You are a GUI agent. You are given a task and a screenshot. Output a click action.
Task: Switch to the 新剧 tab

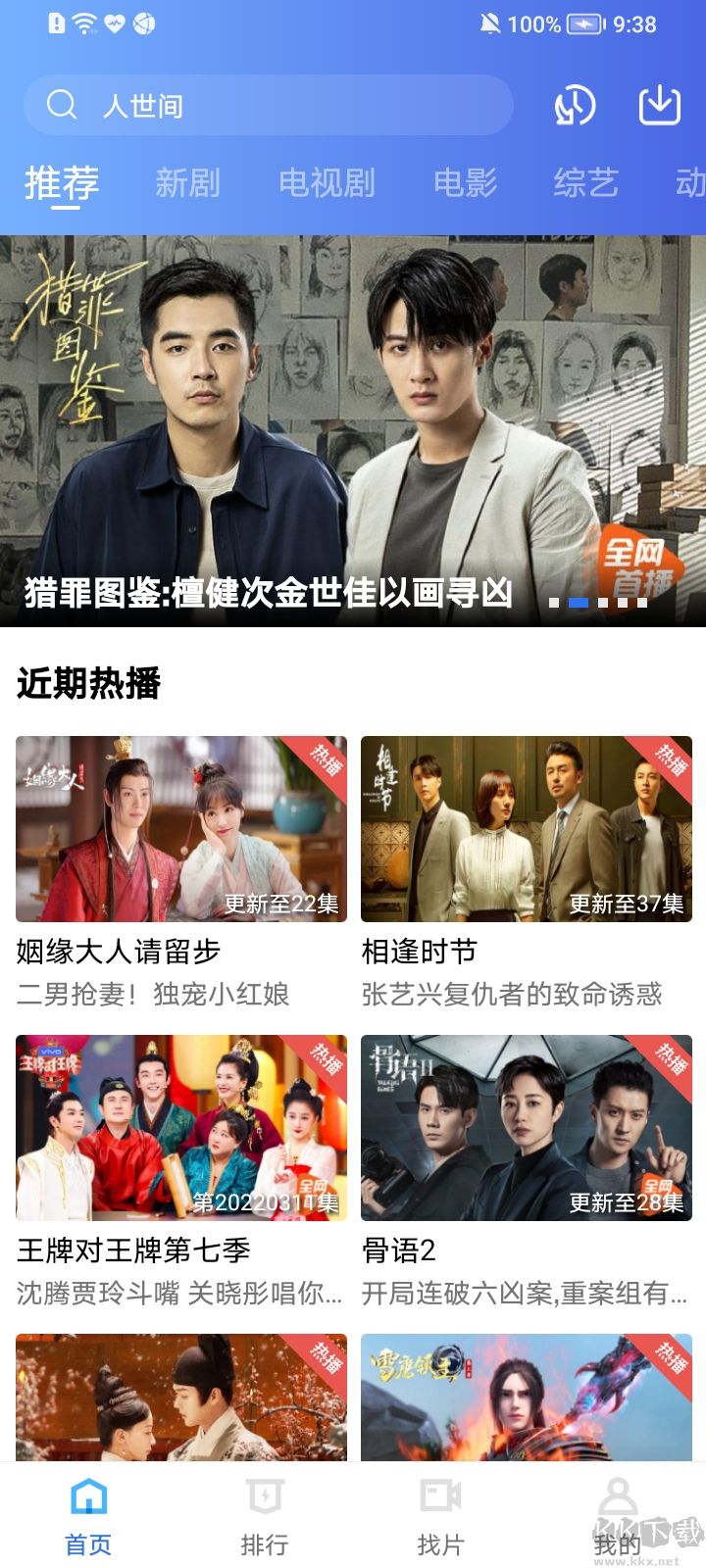coord(187,183)
